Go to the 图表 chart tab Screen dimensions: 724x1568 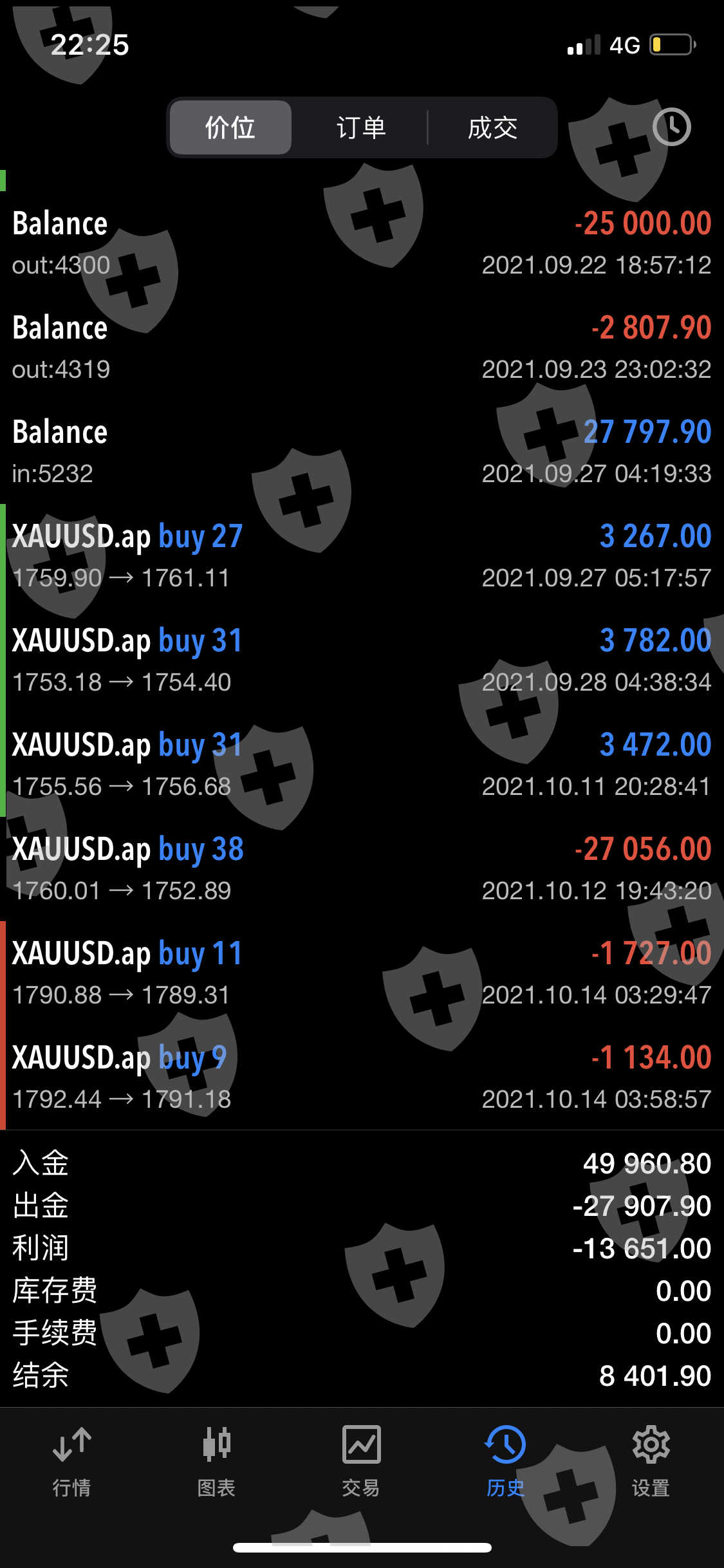tap(216, 1460)
